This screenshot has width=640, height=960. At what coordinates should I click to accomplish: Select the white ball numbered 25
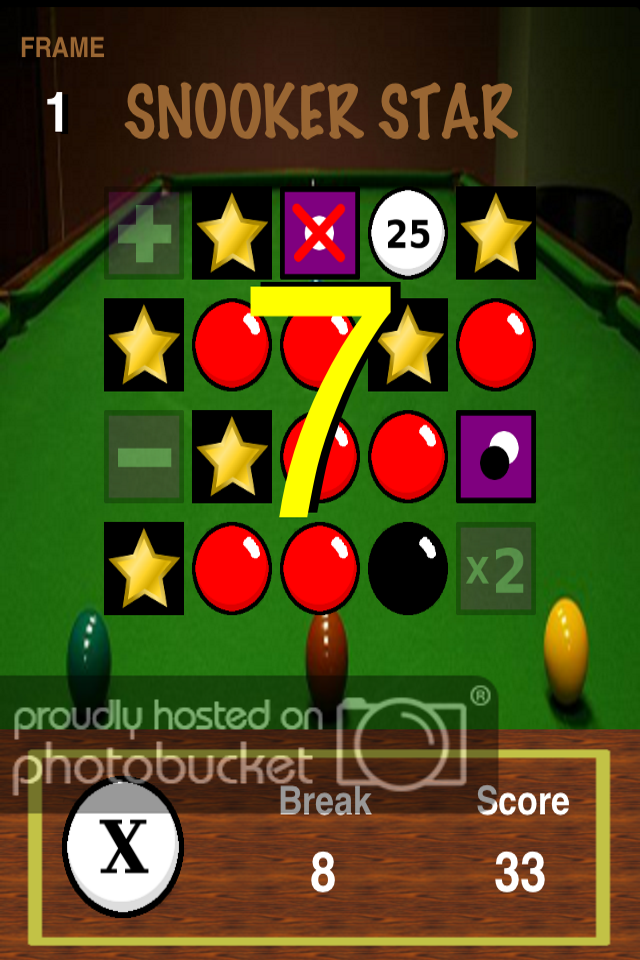408,234
